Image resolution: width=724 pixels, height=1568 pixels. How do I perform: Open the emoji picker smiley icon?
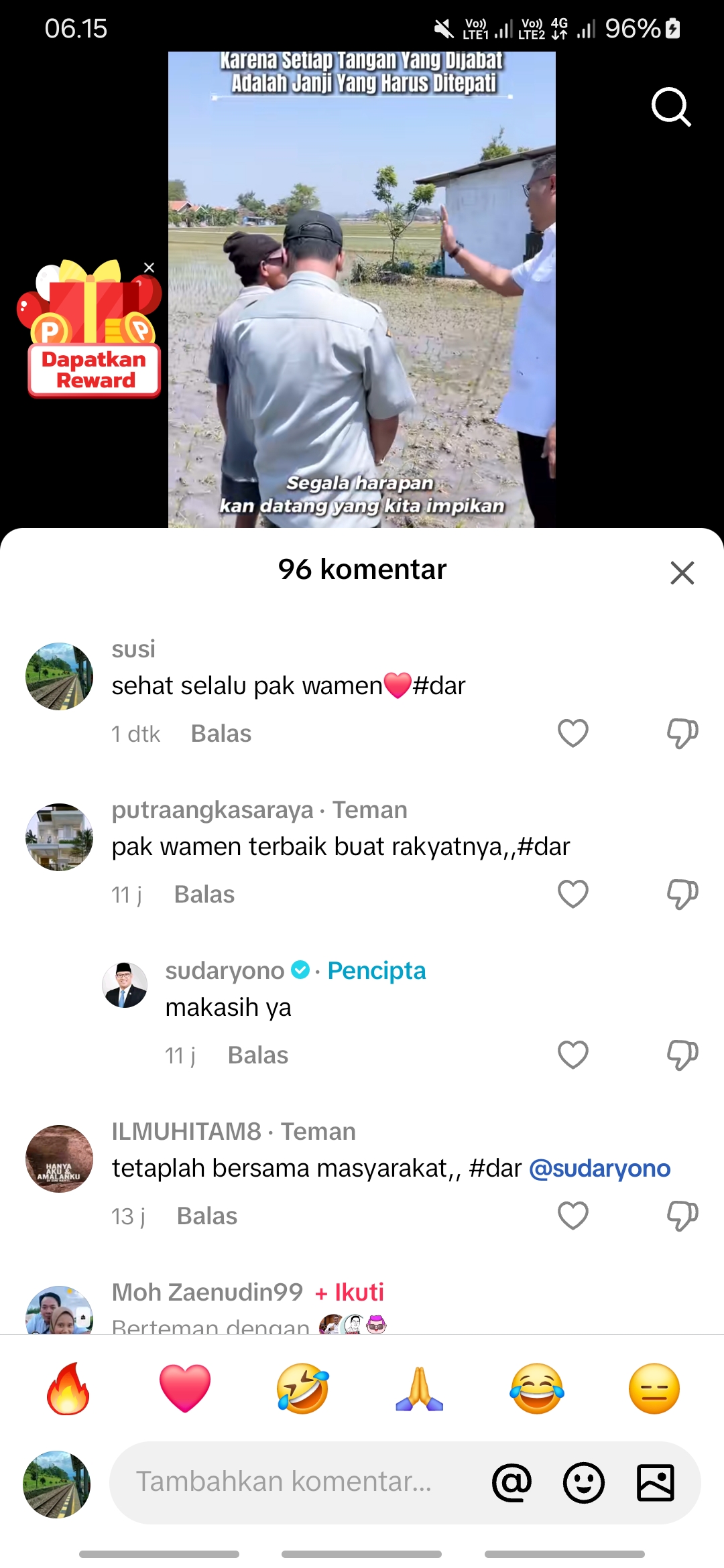click(x=583, y=1482)
